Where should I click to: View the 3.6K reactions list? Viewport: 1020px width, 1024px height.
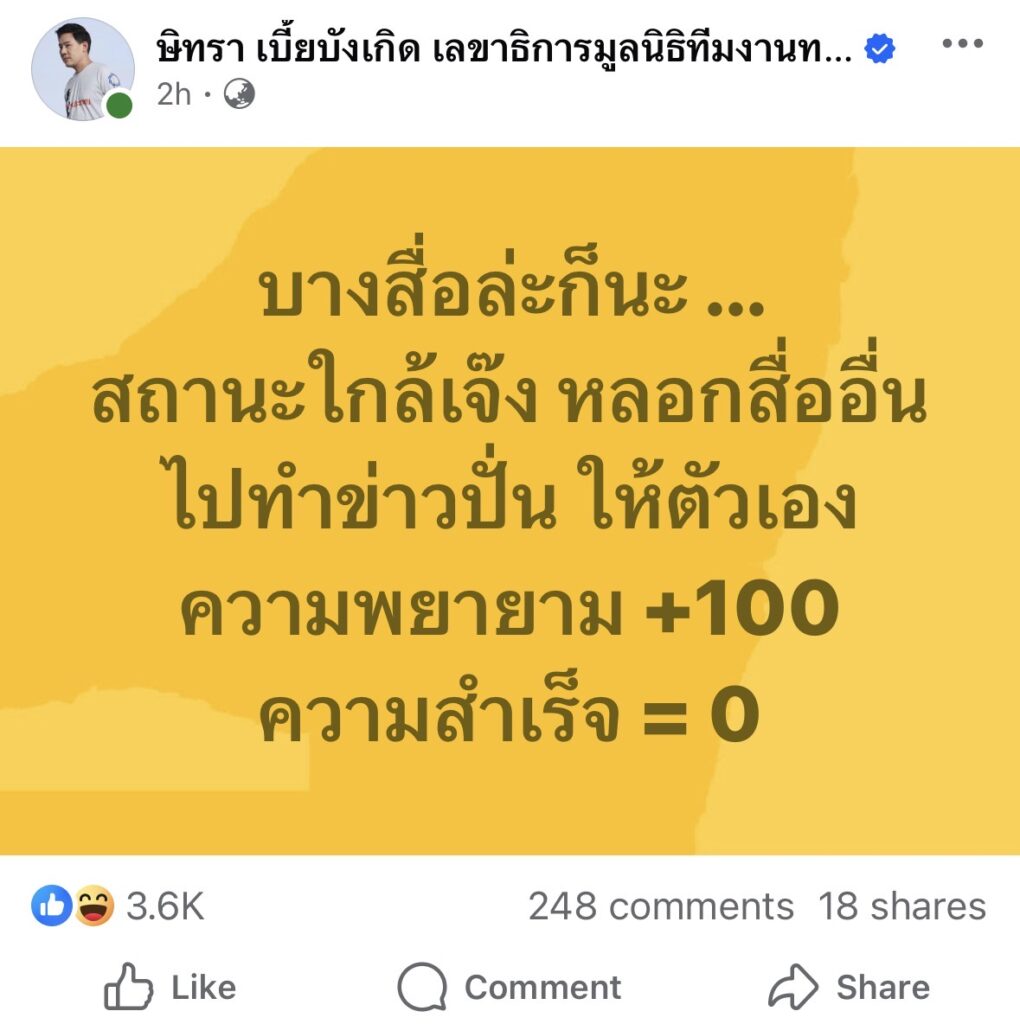click(x=118, y=906)
